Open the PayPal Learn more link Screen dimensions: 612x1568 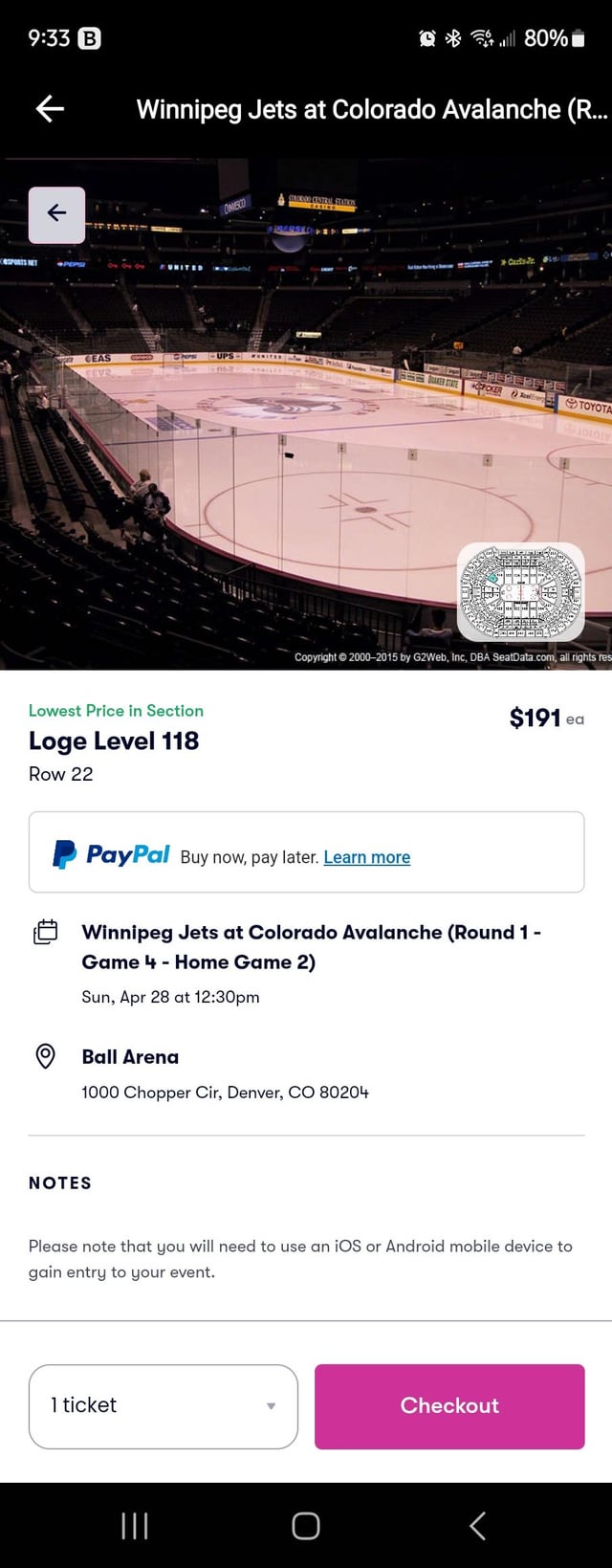click(366, 857)
